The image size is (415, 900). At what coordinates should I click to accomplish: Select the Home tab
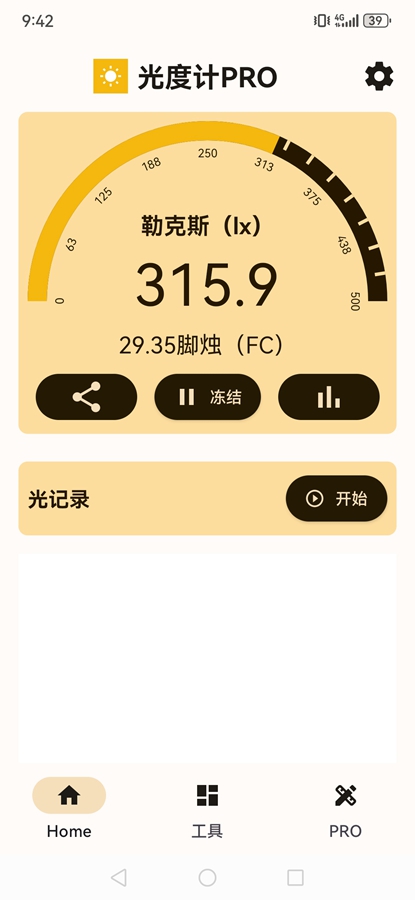(69, 810)
